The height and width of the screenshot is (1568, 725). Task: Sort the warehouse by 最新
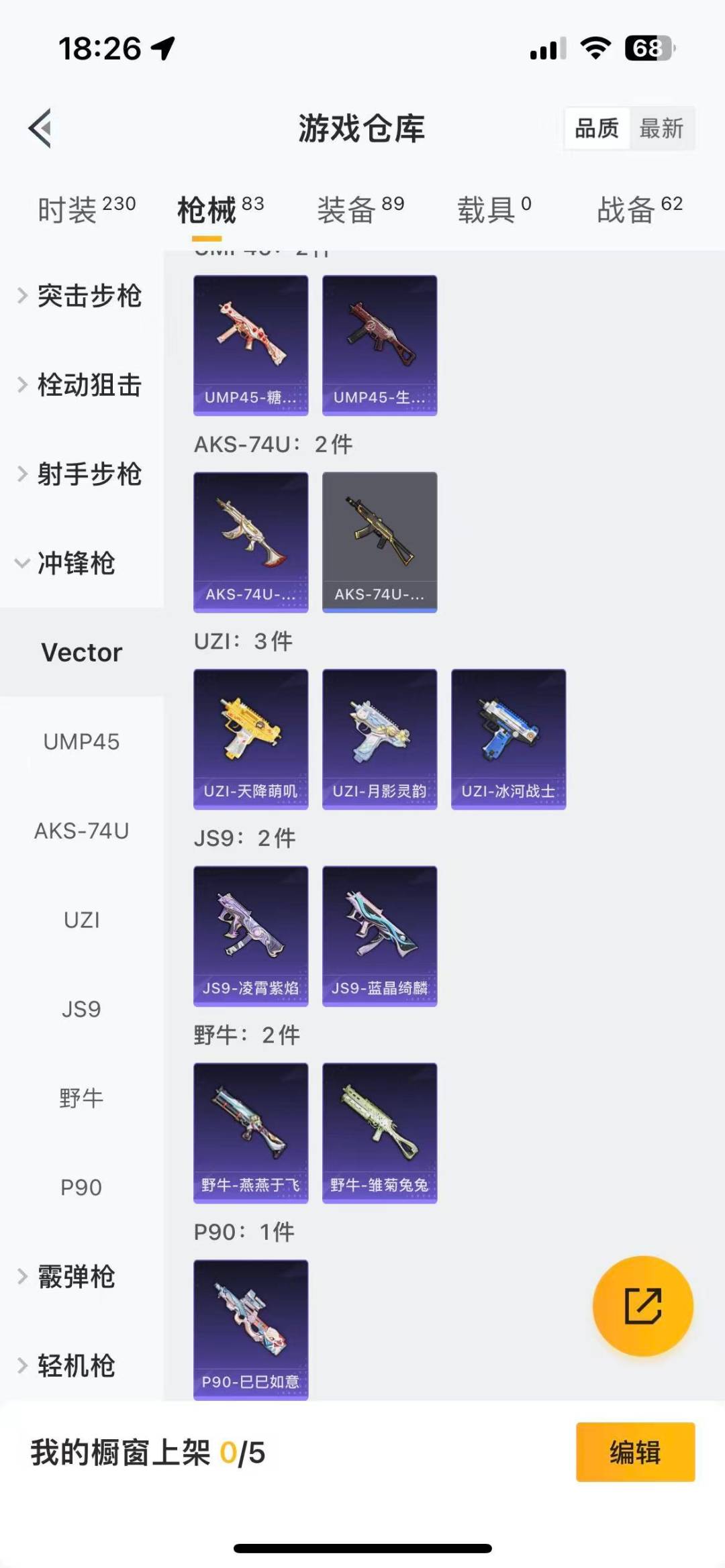tap(661, 128)
